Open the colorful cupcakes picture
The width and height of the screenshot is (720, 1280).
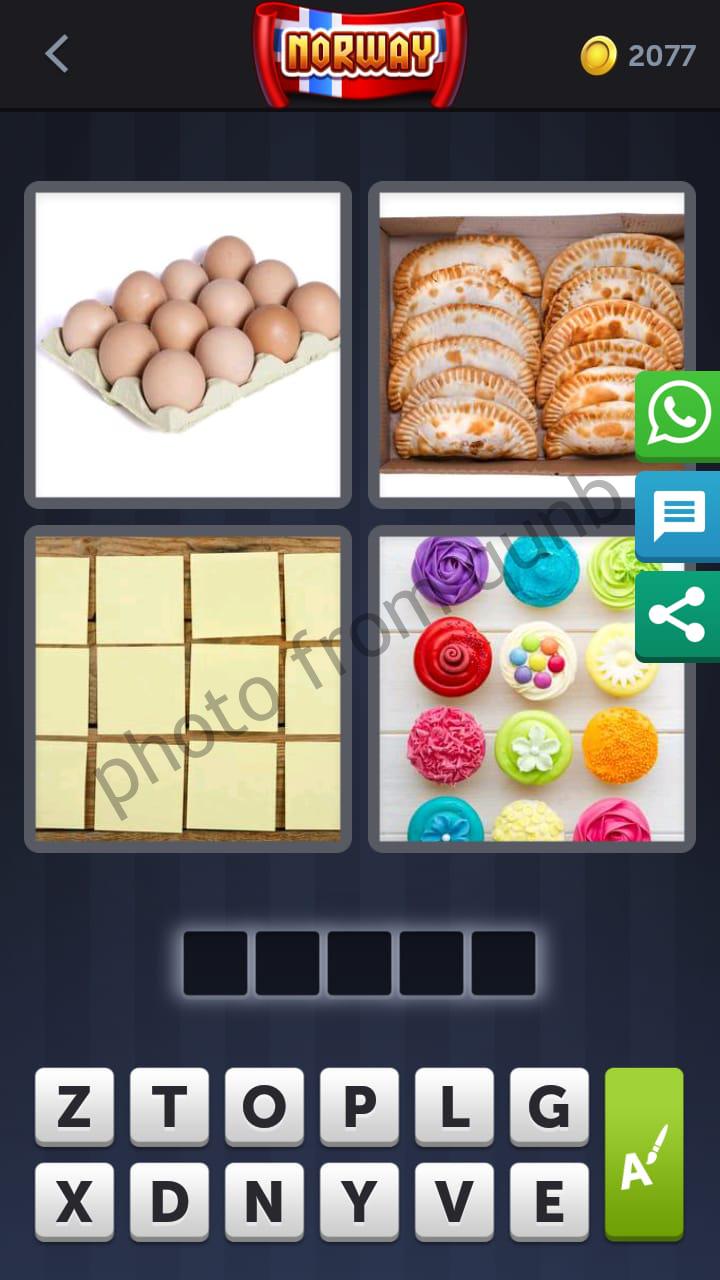coord(532,688)
